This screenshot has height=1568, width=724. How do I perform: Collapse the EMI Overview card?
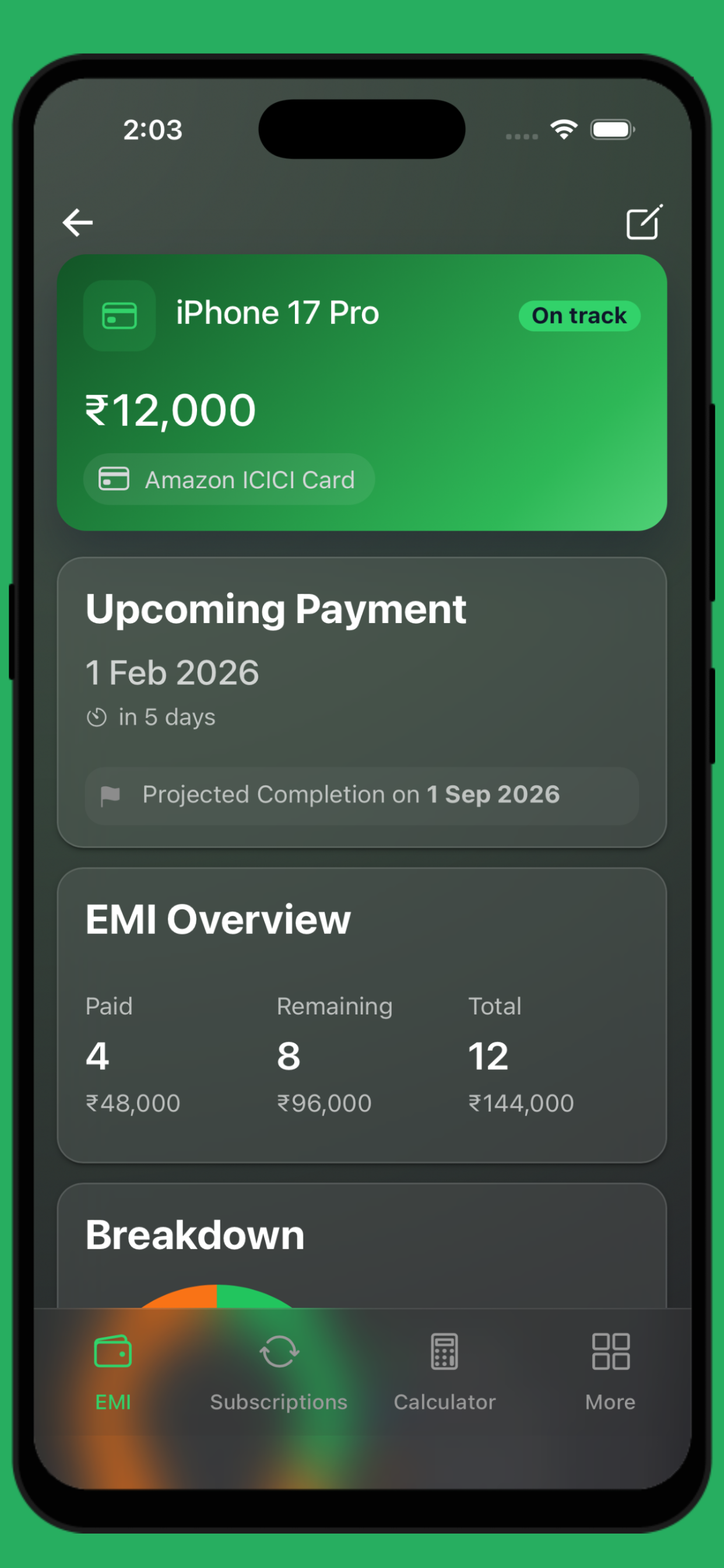click(x=219, y=920)
